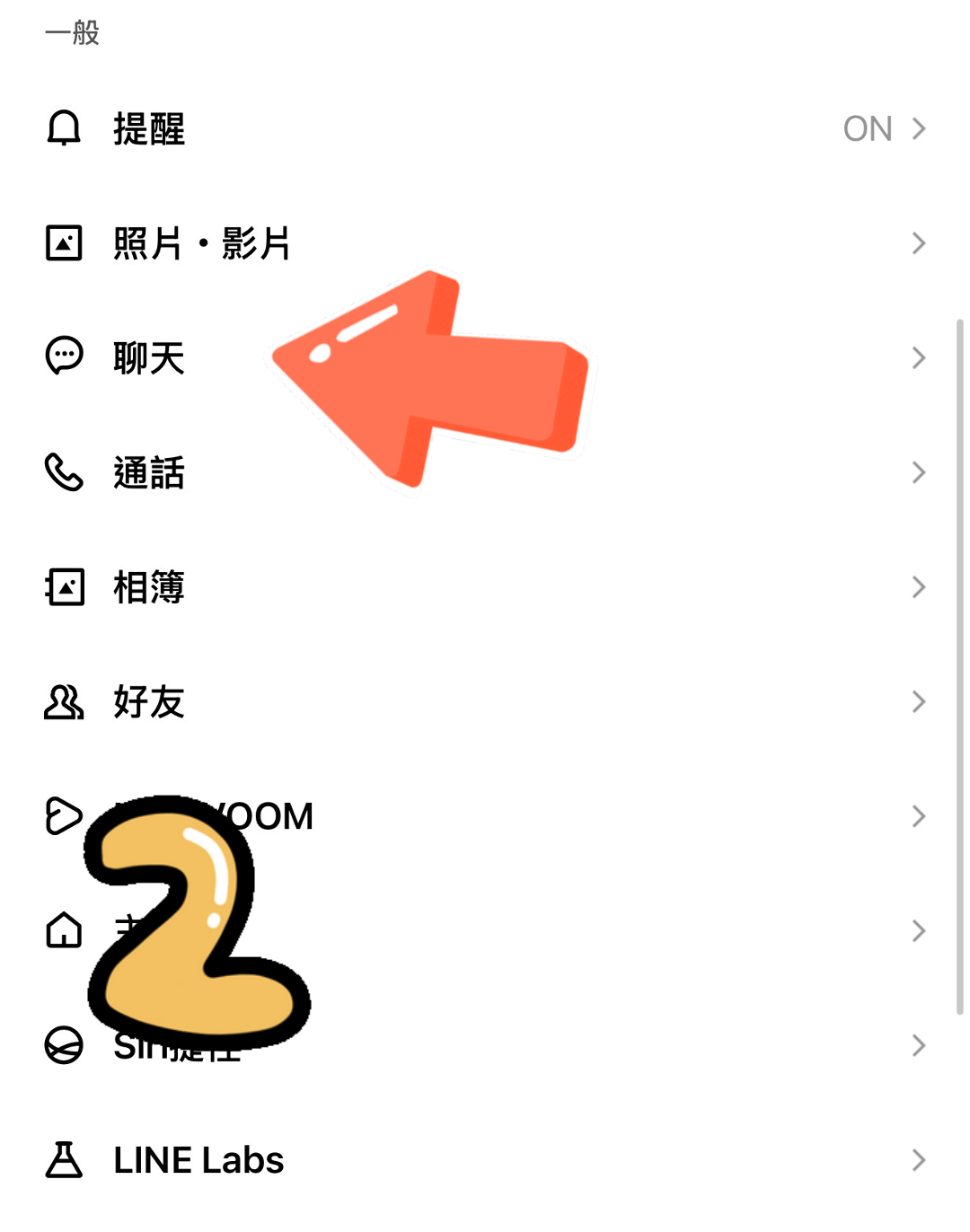This screenshot has height=1232, width=970.
Task: Open the 提醒 notifications settings
Action: tap(149, 129)
